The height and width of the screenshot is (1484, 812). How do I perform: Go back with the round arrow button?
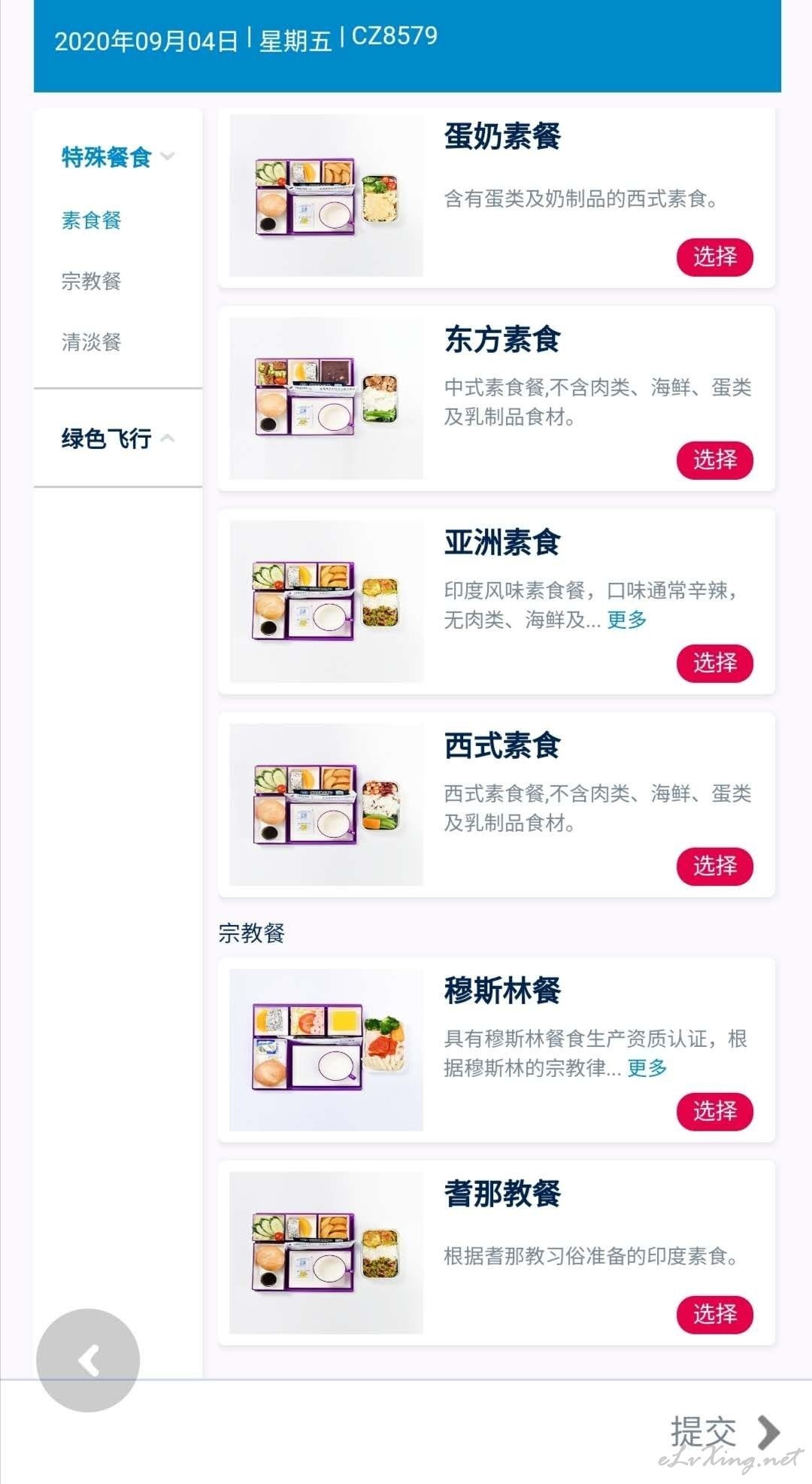(x=88, y=1360)
